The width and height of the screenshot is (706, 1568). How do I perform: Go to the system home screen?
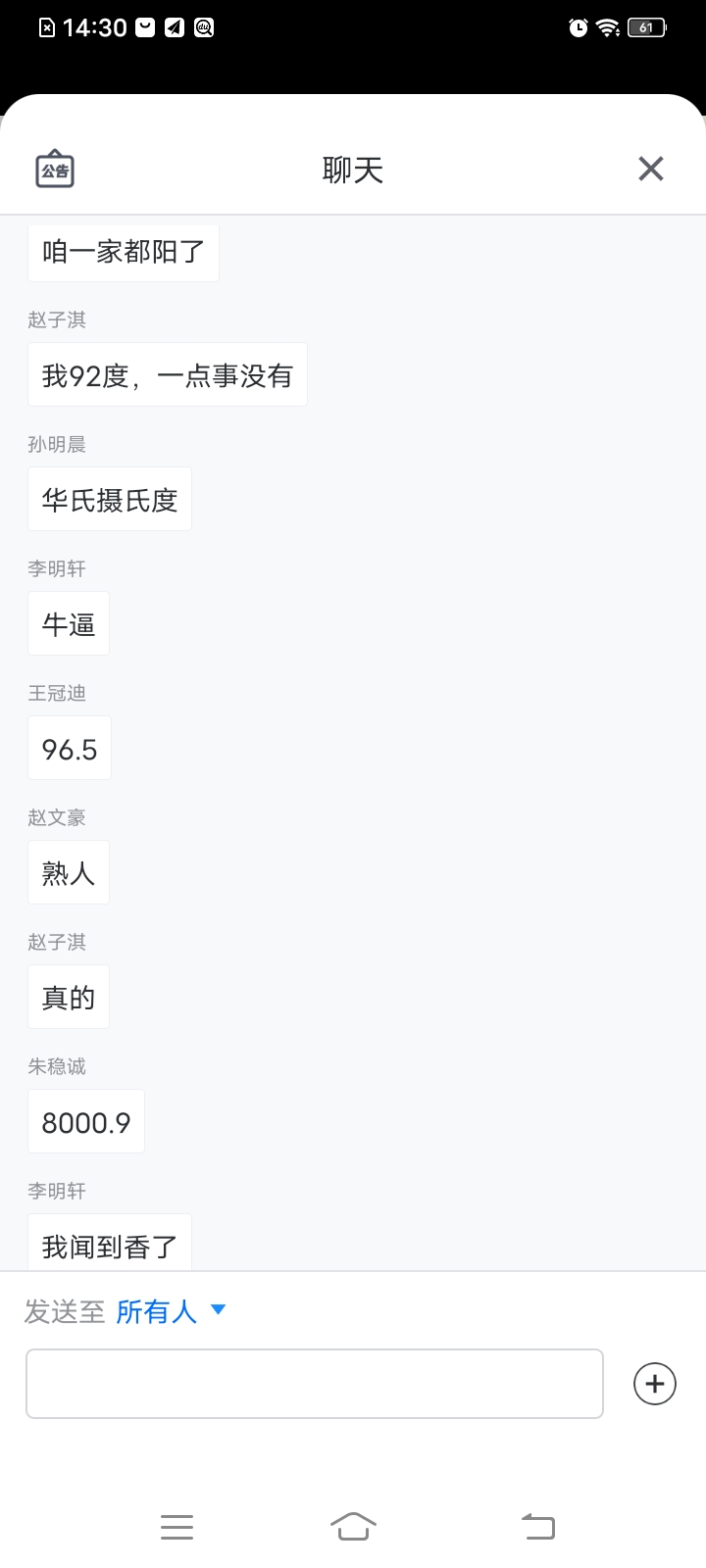point(353,1526)
